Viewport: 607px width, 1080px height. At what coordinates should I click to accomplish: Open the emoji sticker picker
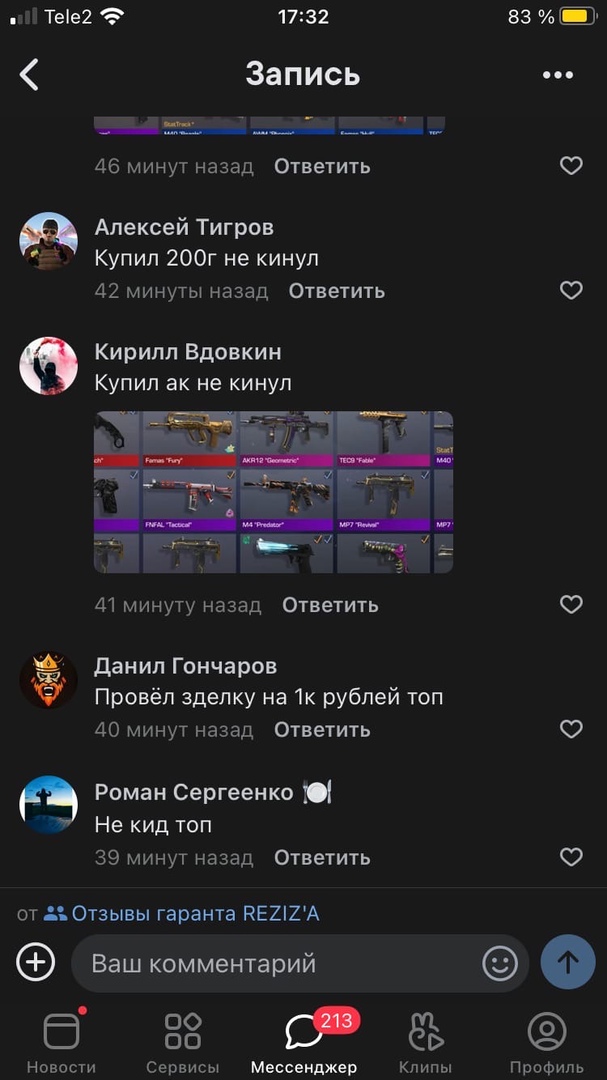coord(500,963)
